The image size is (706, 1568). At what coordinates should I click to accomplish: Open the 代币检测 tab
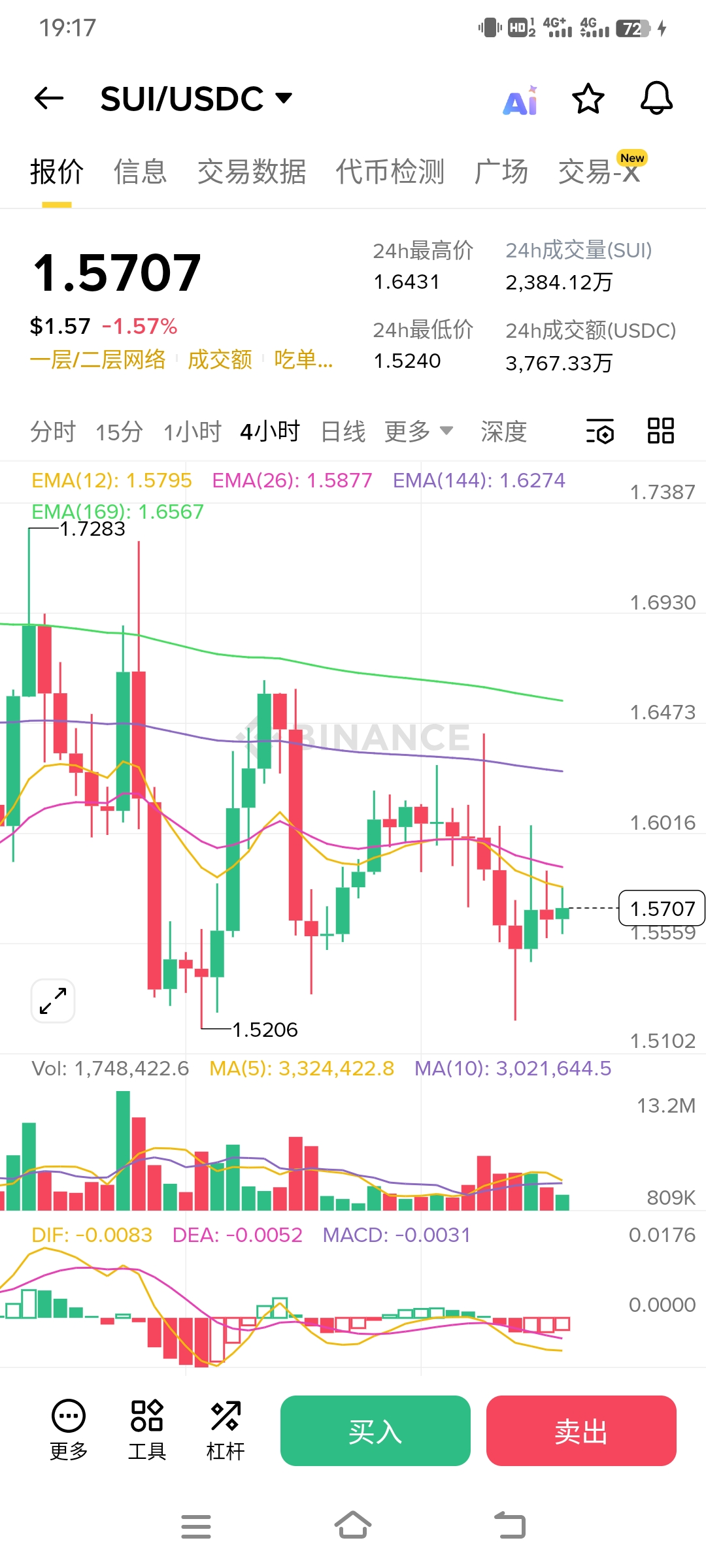pos(390,172)
